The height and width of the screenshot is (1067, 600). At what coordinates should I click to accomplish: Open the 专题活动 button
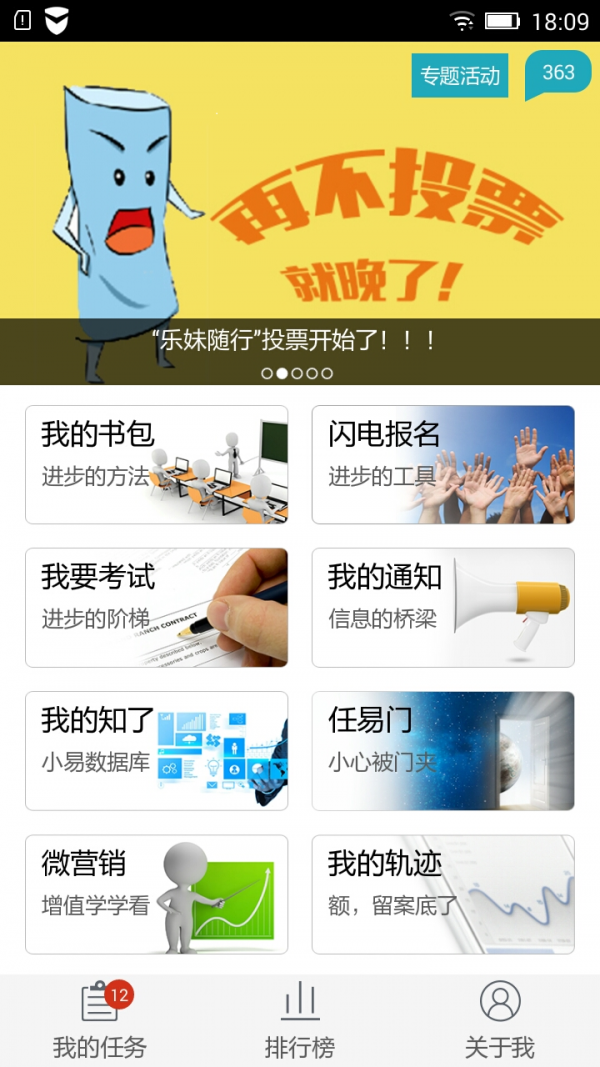[x=460, y=76]
